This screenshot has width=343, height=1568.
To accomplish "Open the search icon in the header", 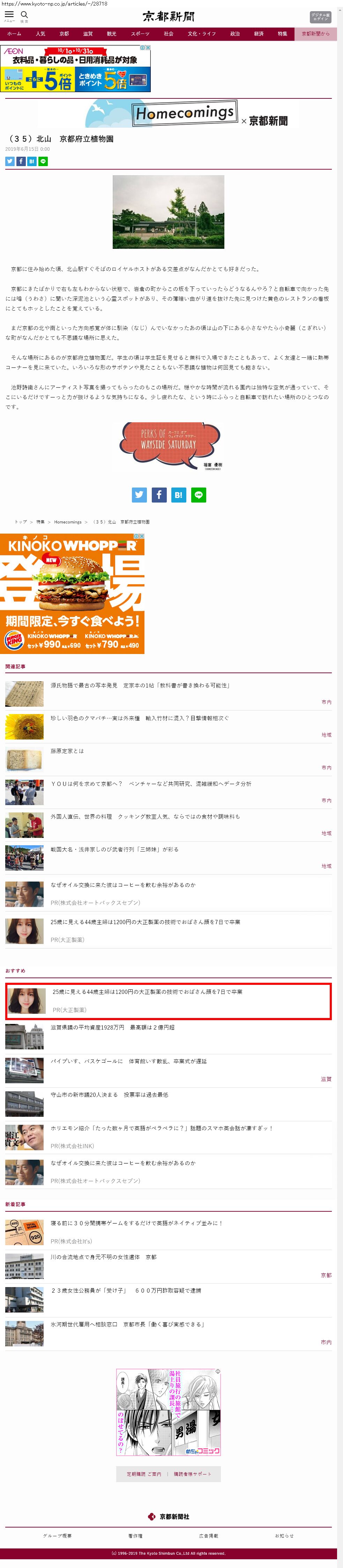I will tap(24, 15).
